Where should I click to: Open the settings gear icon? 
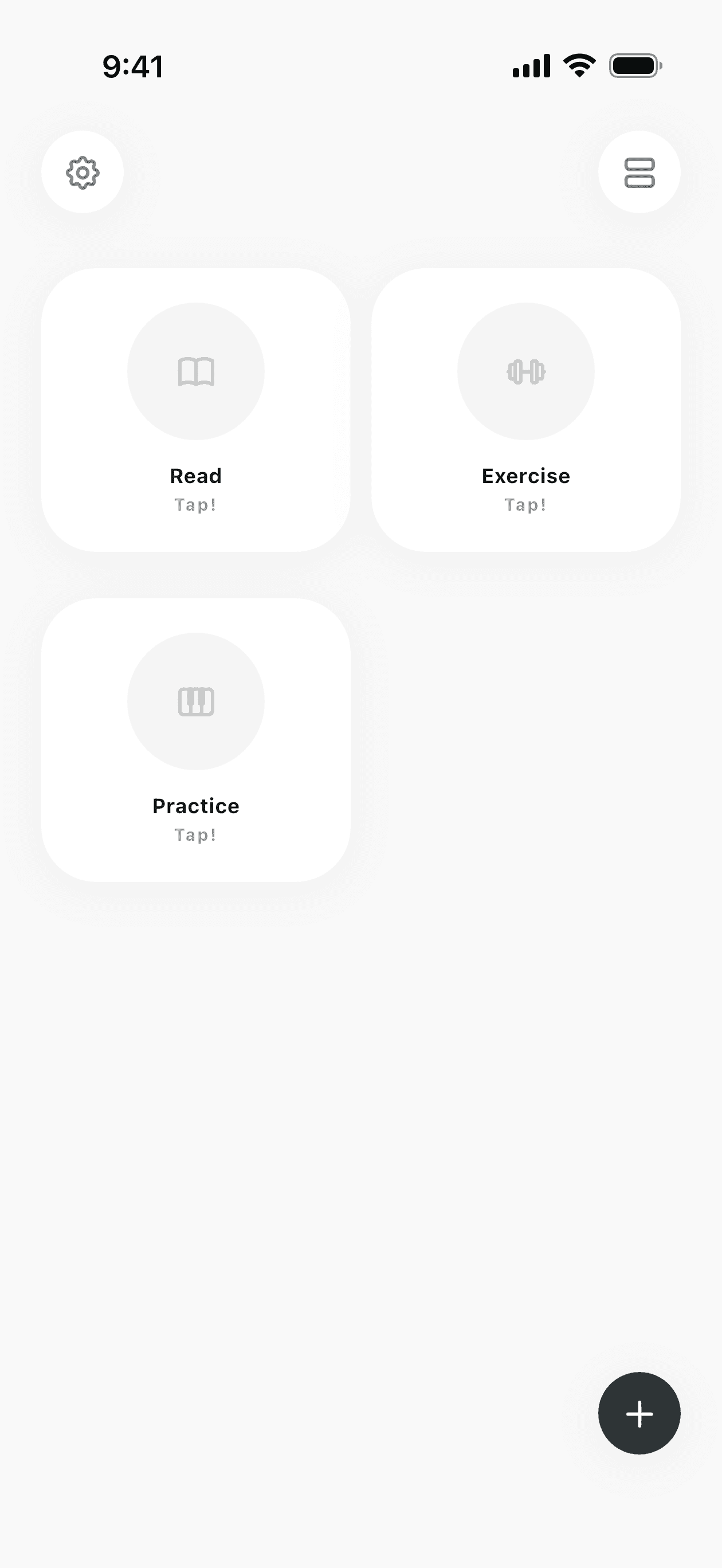pyautogui.click(x=82, y=173)
